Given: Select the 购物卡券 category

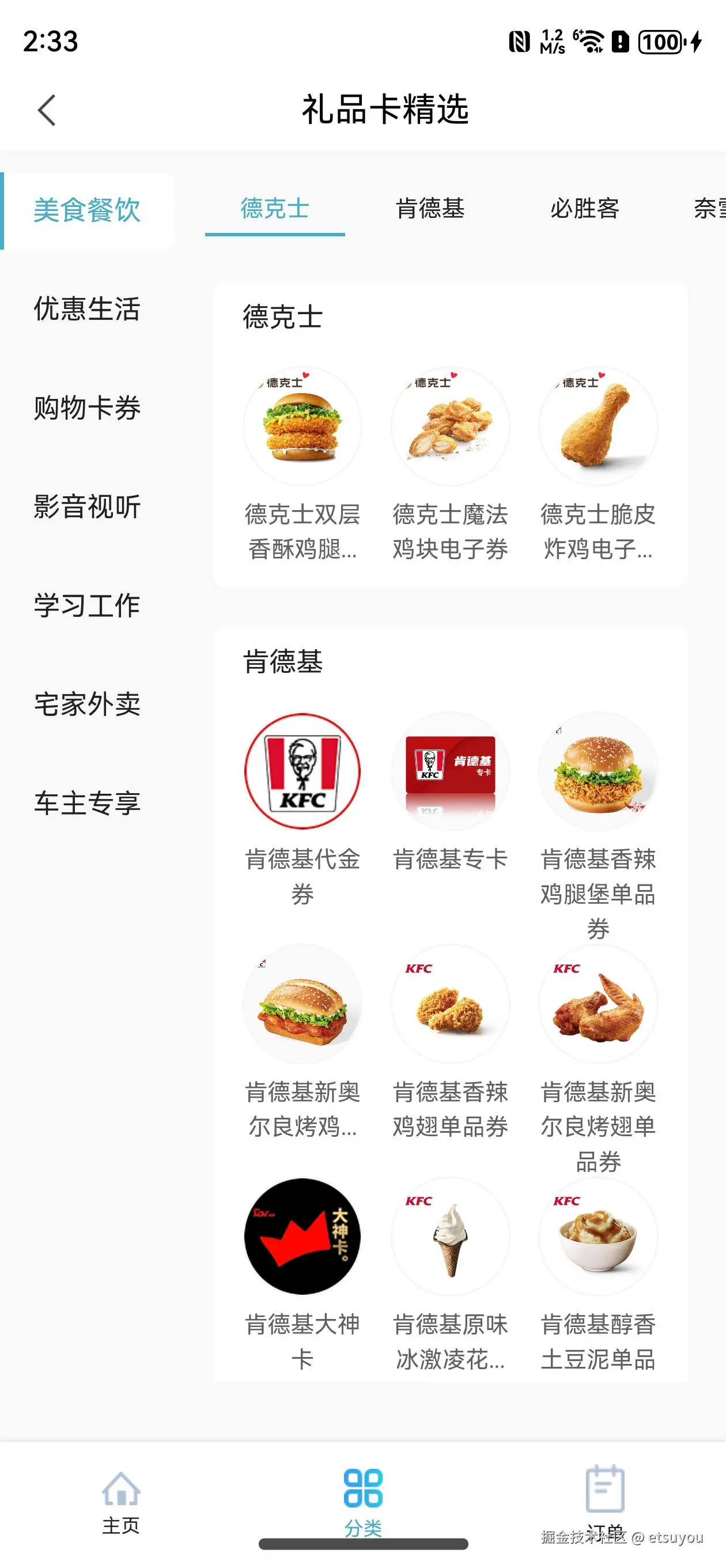Looking at the screenshot, I should coord(87,408).
